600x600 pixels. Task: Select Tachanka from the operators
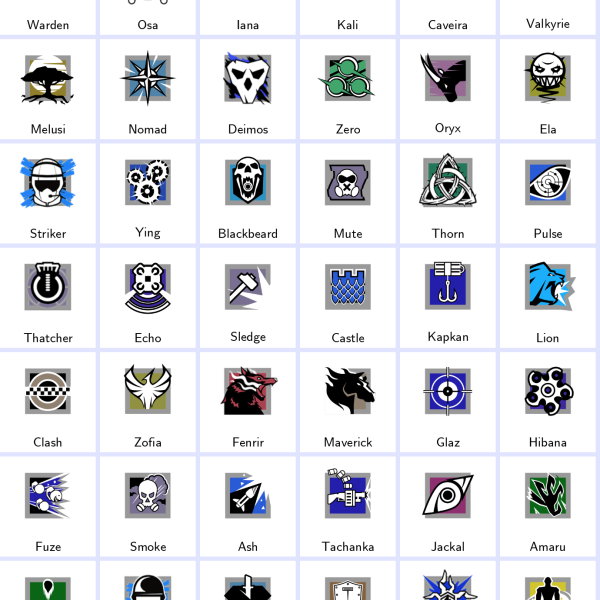pyautogui.click(x=348, y=506)
